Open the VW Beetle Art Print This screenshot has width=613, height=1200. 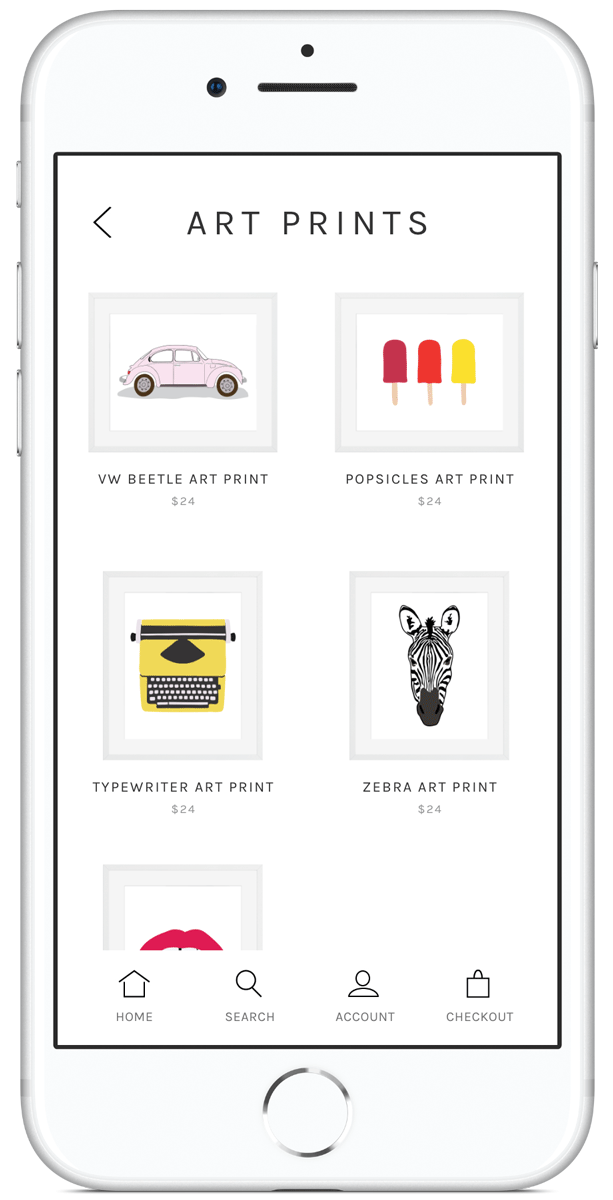point(183,373)
